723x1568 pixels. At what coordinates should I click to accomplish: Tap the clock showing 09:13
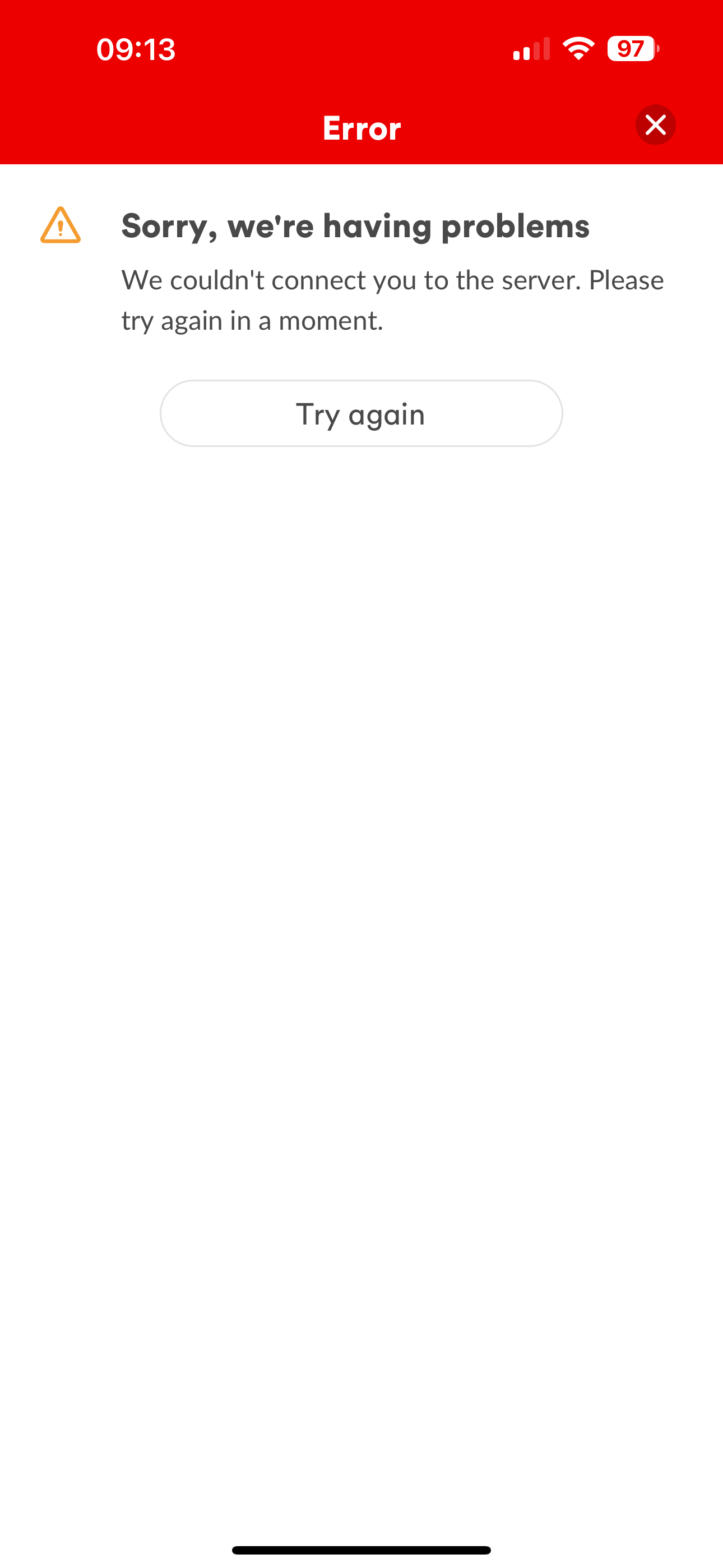(x=135, y=50)
